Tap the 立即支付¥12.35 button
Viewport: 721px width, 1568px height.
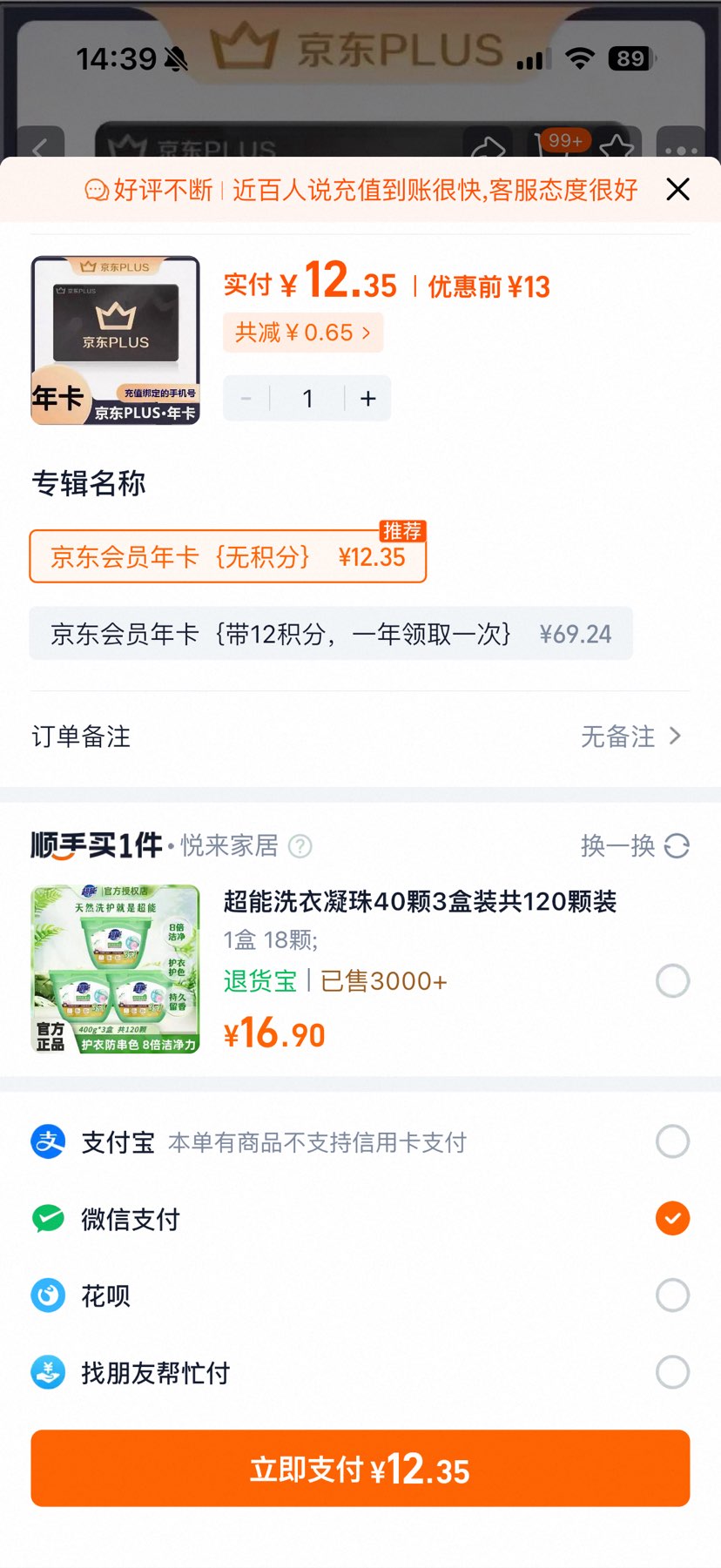tap(360, 1469)
